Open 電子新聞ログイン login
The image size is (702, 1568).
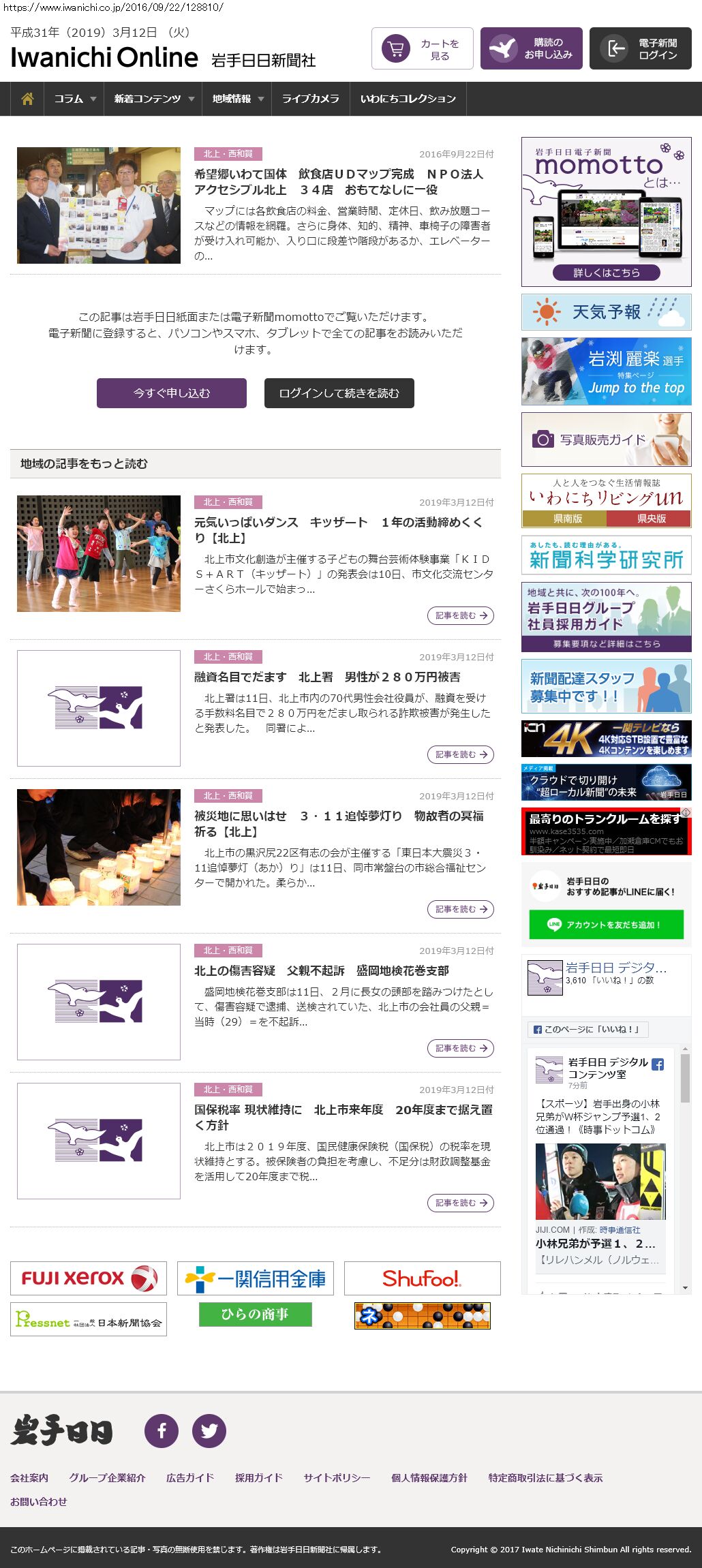click(640, 49)
